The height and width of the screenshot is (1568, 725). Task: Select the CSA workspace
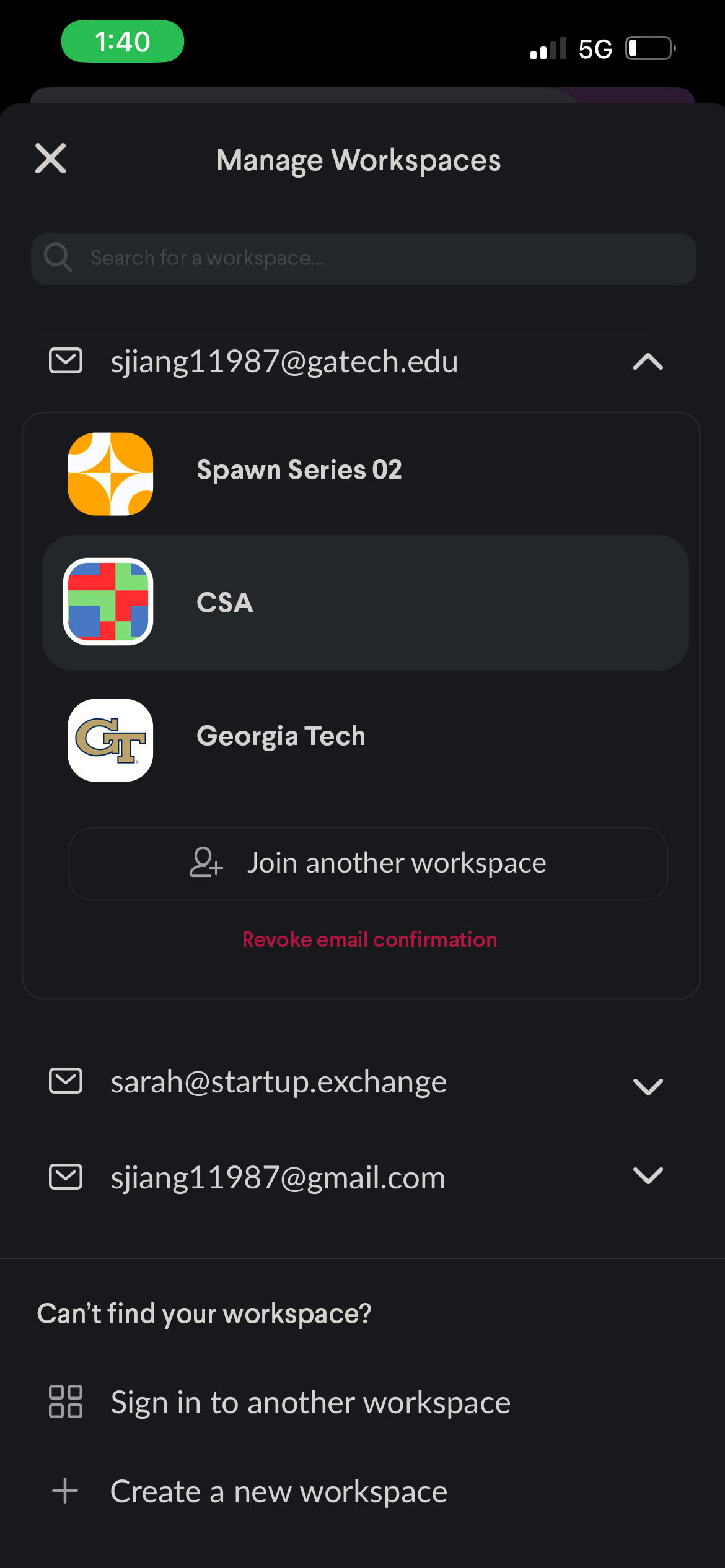(x=365, y=603)
